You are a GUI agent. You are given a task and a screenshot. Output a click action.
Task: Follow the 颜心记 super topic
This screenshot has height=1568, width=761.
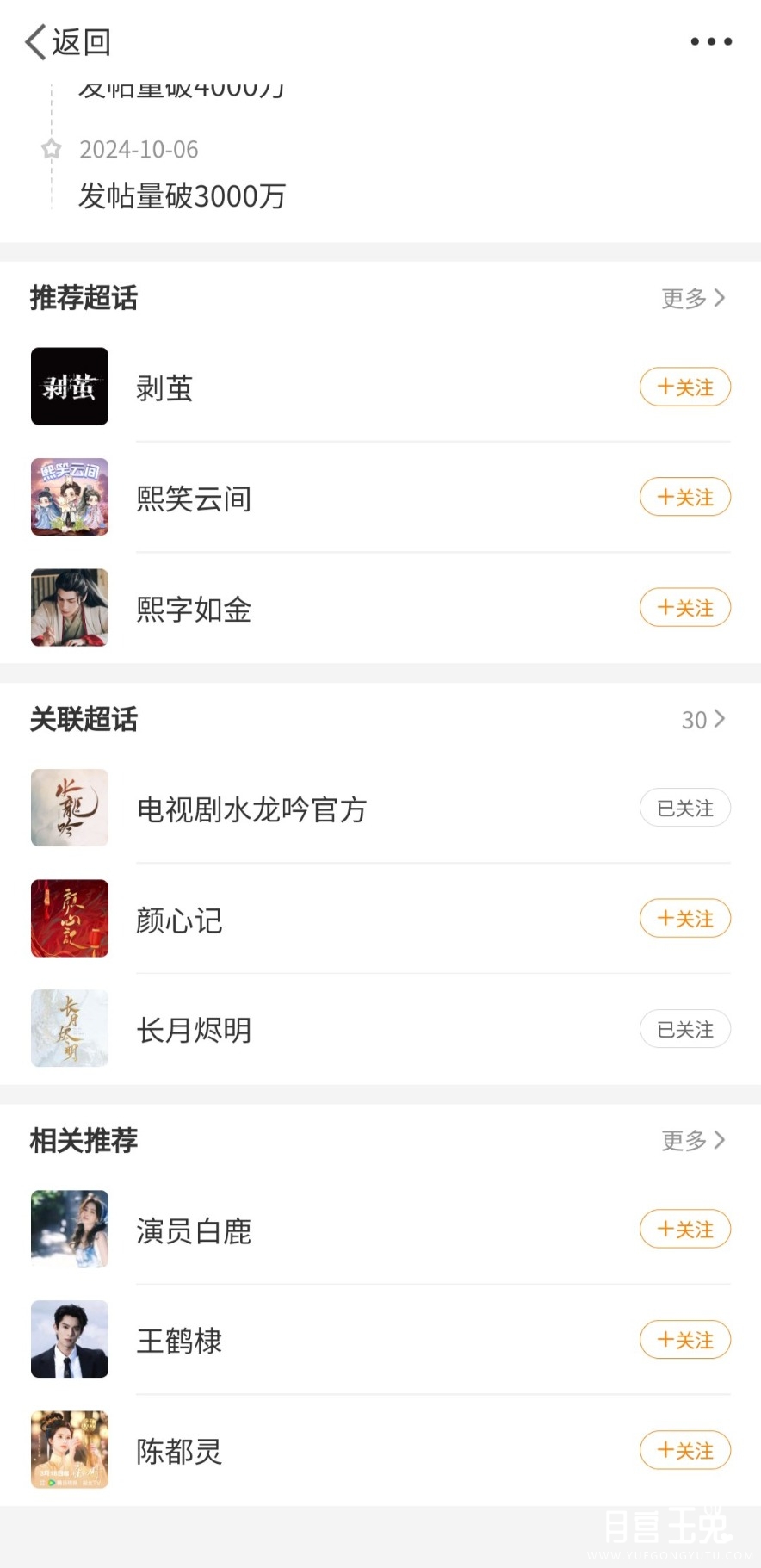pos(684,919)
